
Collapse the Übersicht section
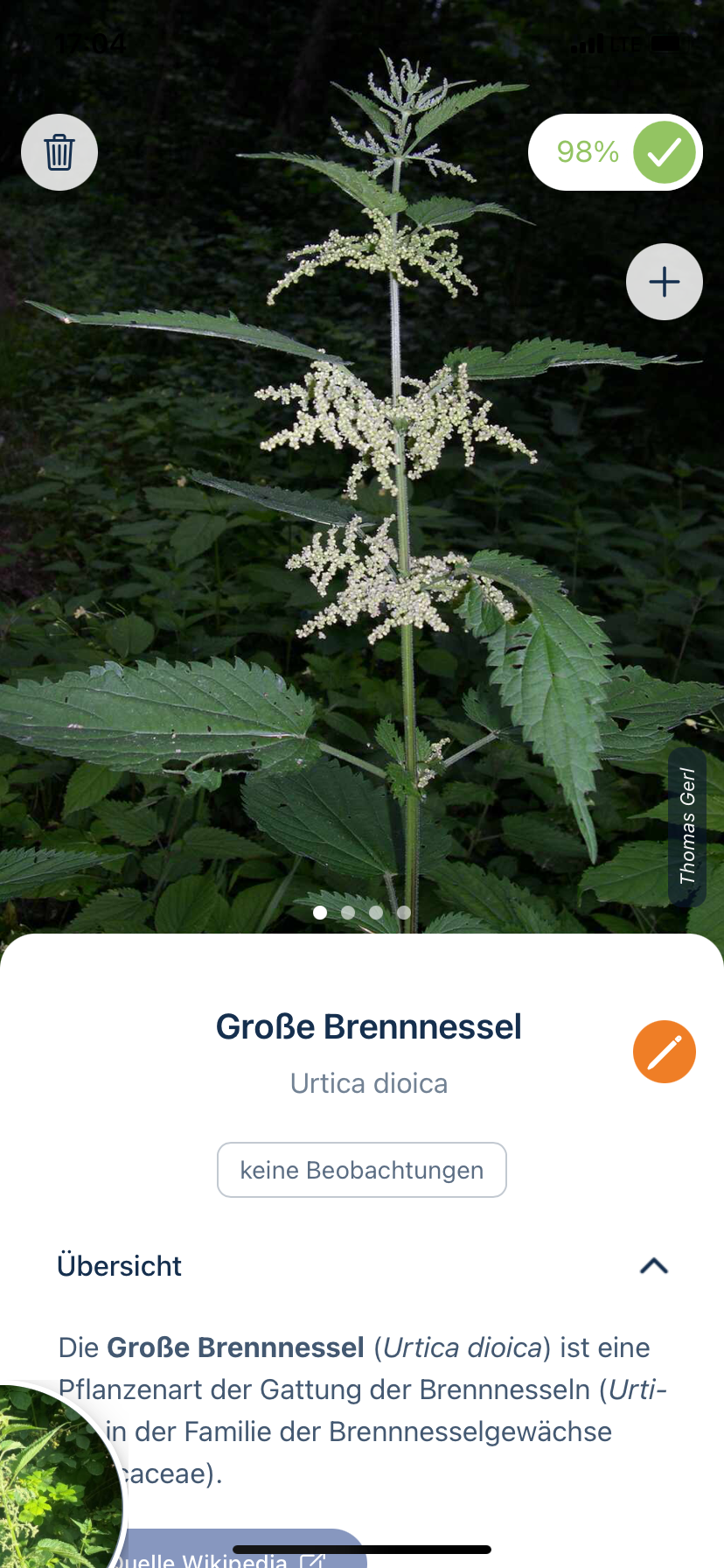[x=653, y=1266]
